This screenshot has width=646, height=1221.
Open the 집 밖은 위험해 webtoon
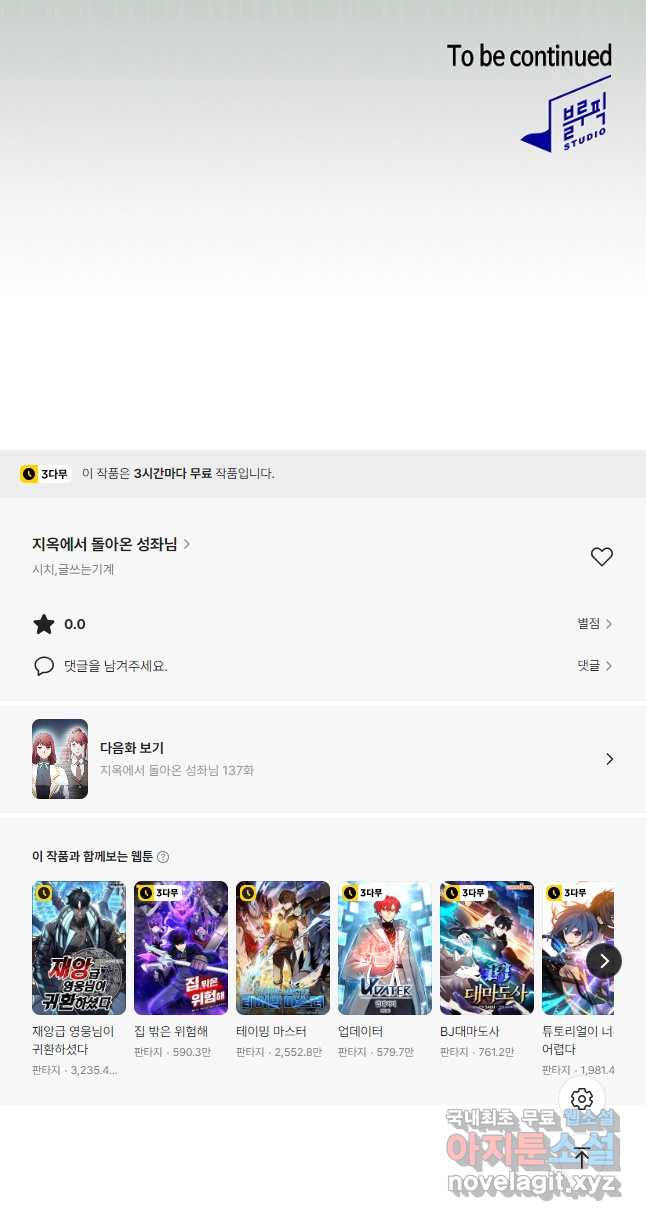point(181,947)
